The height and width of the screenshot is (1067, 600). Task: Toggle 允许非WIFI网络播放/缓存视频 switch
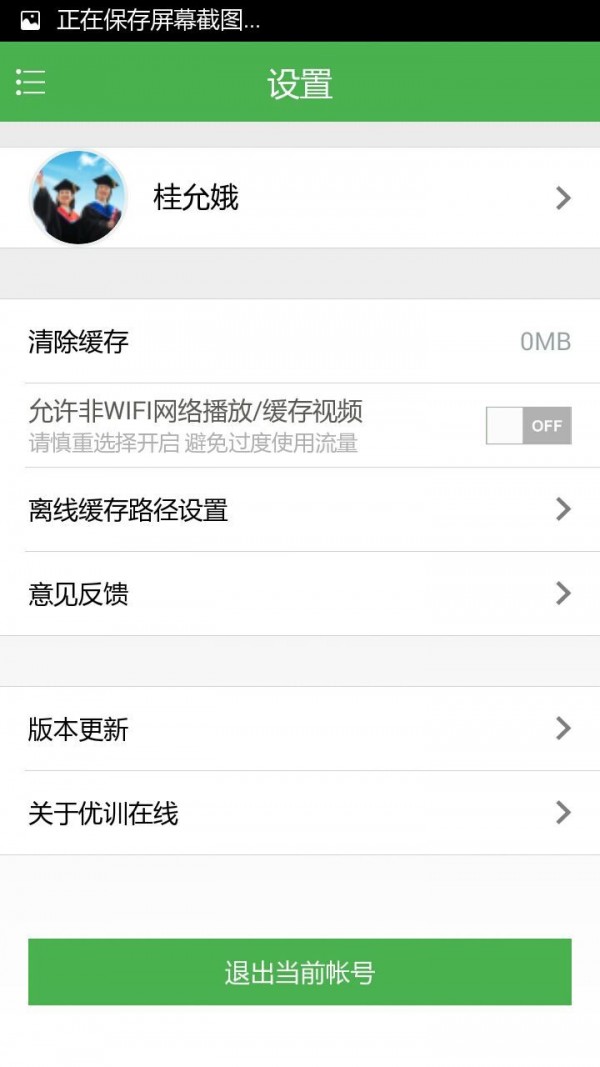coord(528,425)
